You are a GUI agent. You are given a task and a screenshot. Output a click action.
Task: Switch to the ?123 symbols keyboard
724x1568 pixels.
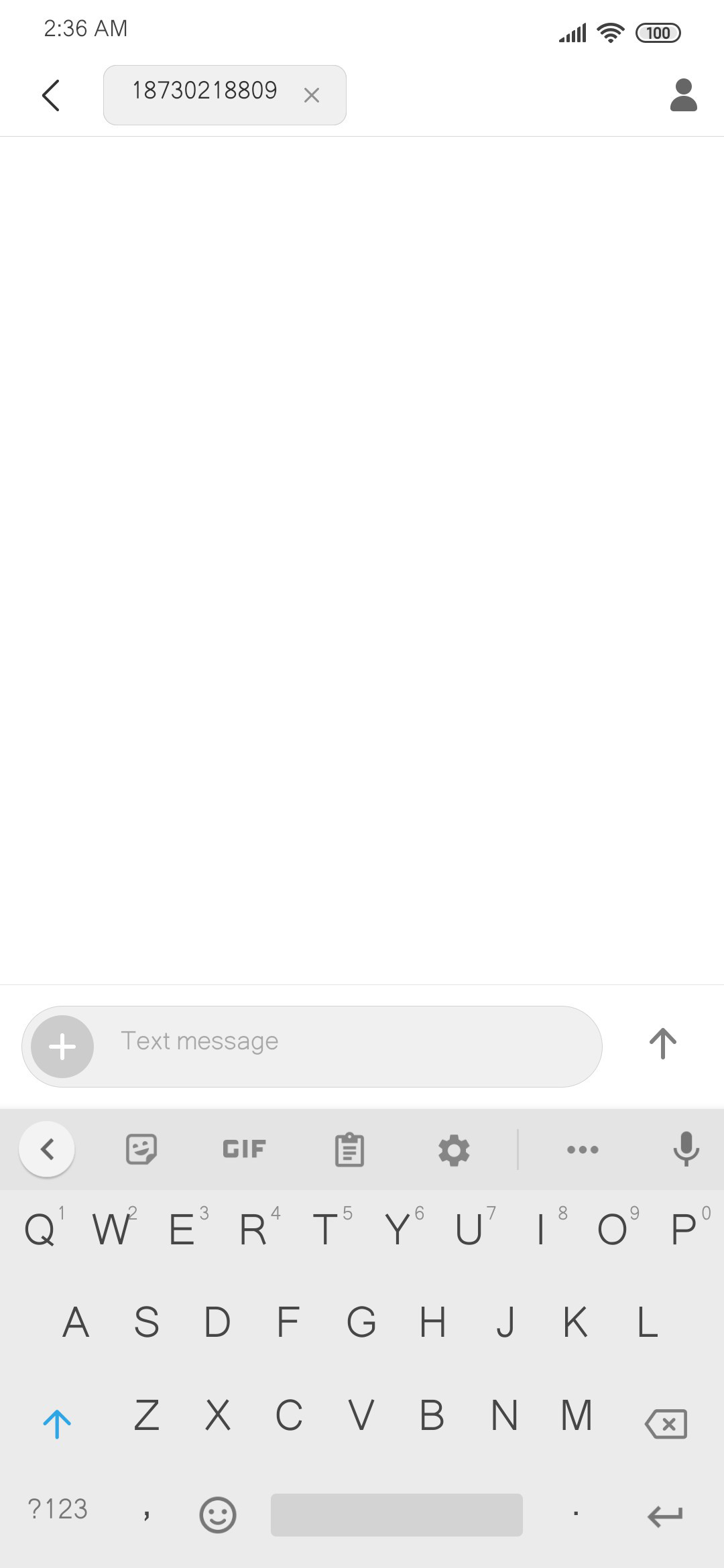[x=58, y=1509]
